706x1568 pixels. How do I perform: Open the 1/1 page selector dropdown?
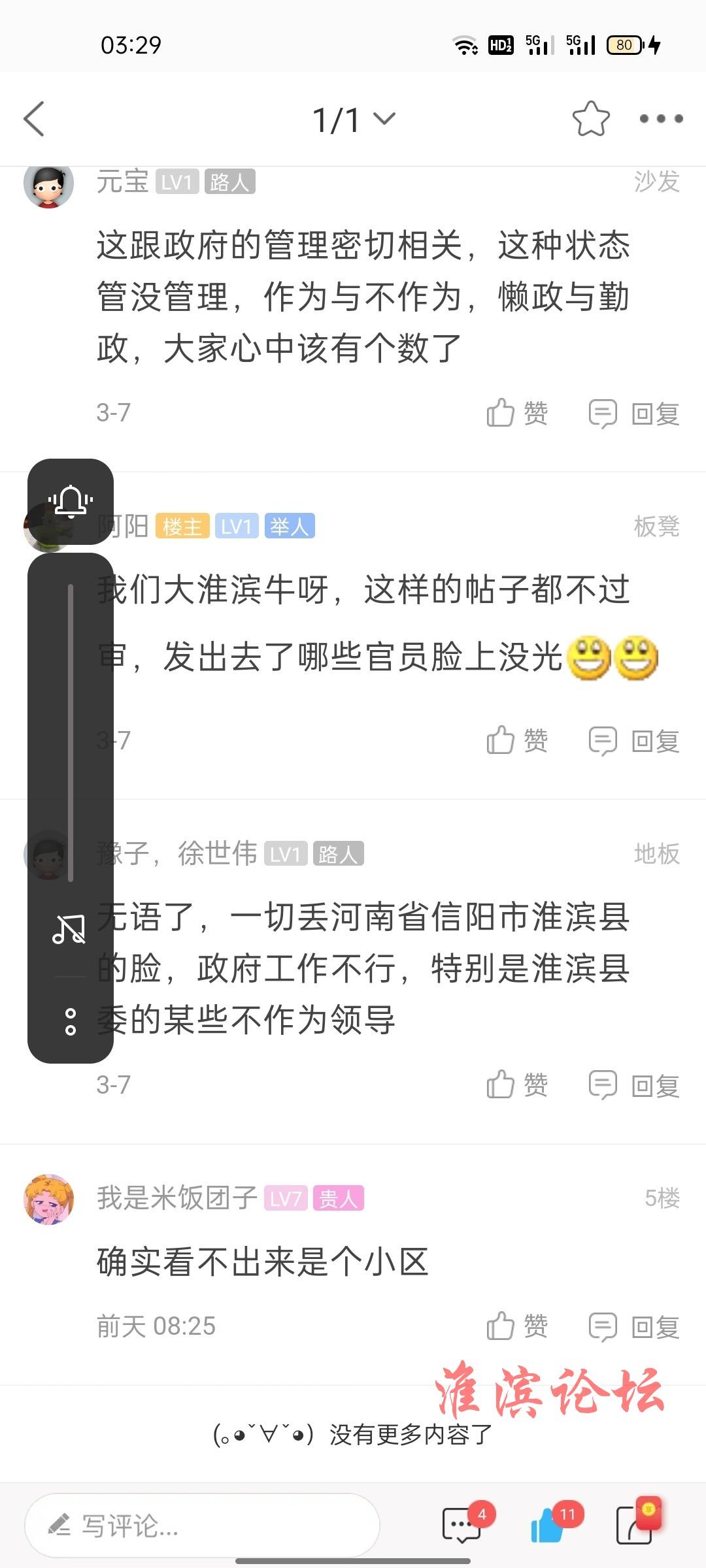click(354, 120)
